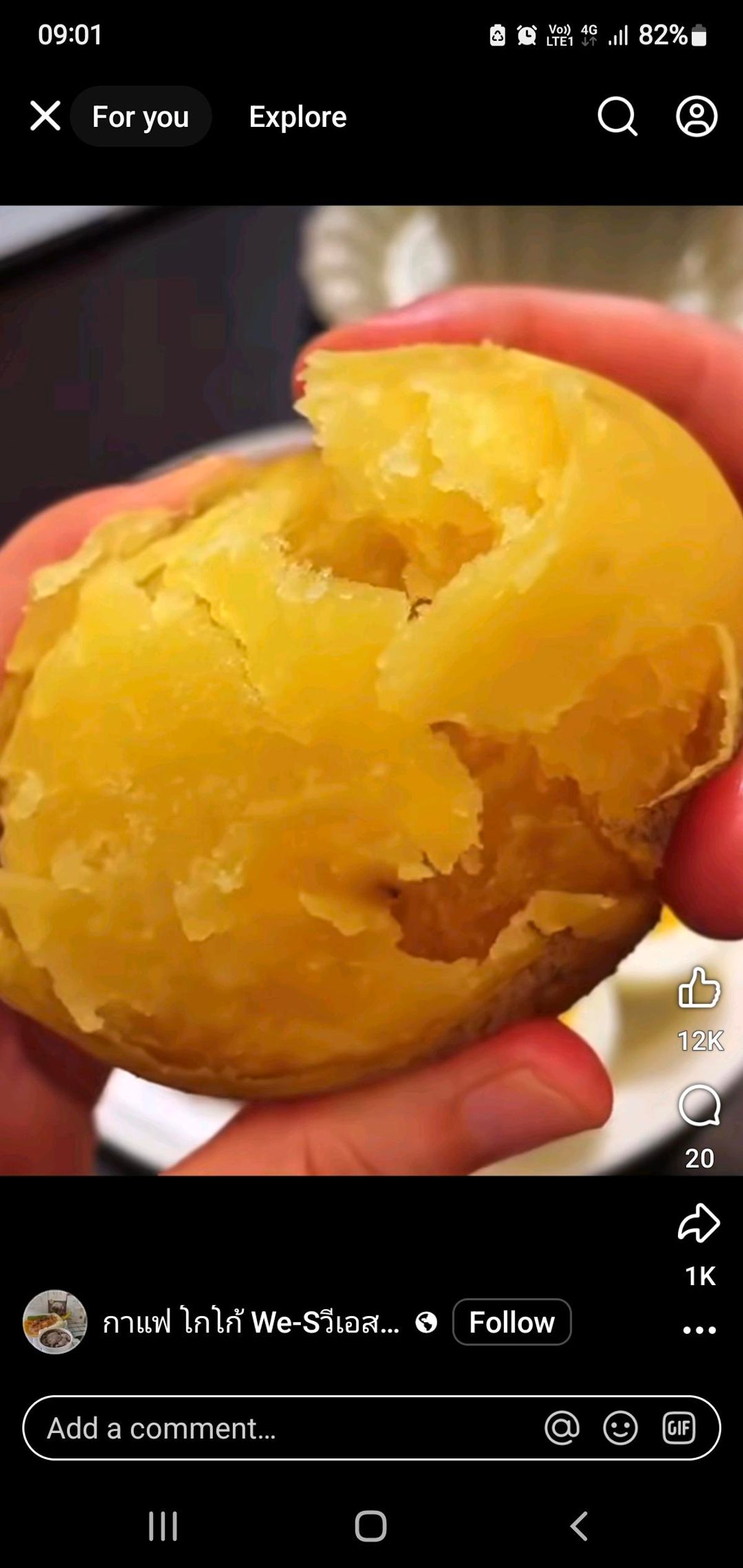Viewport: 743px width, 1568px height.
Task: Open the GIF picker in comment box
Action: [679, 1428]
